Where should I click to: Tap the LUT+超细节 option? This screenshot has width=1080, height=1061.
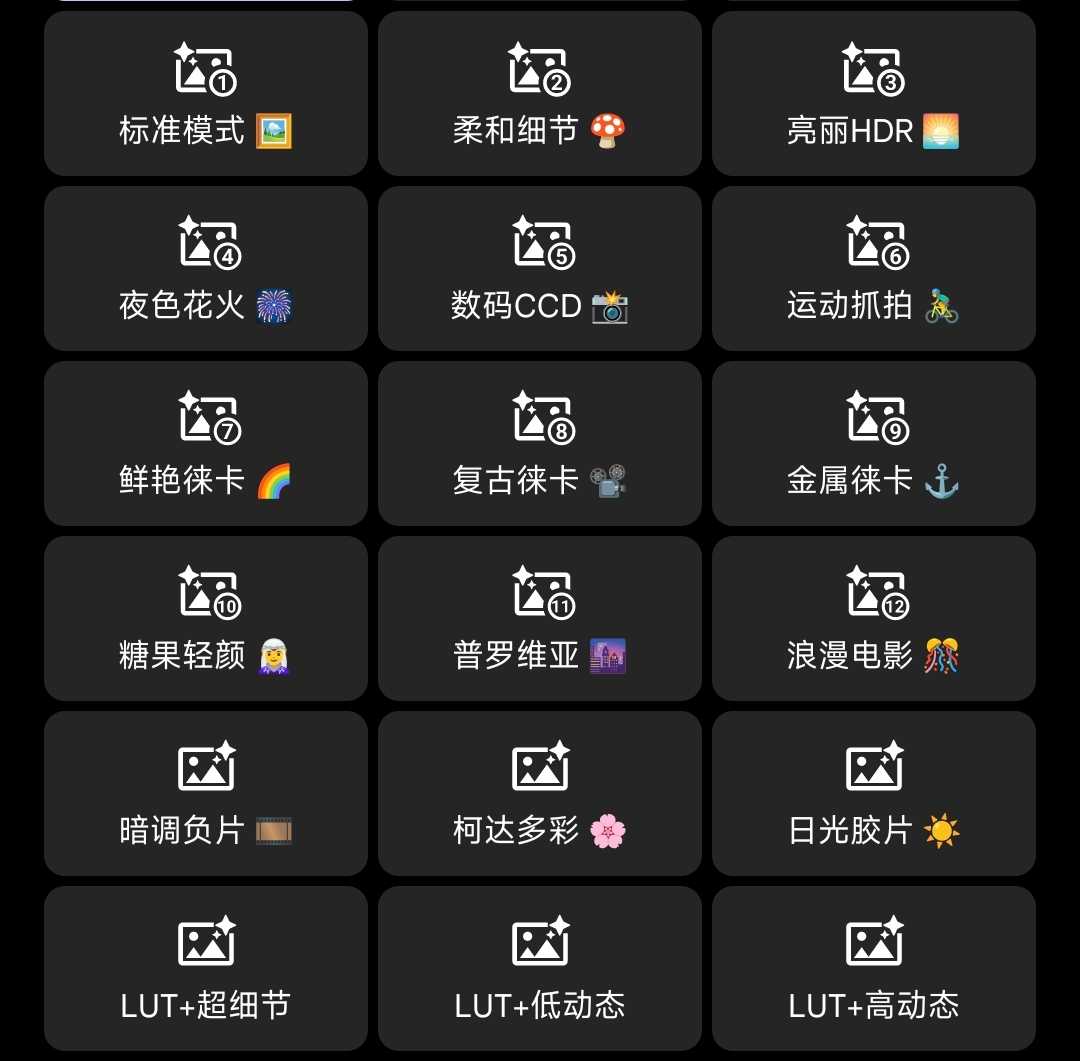pos(205,969)
